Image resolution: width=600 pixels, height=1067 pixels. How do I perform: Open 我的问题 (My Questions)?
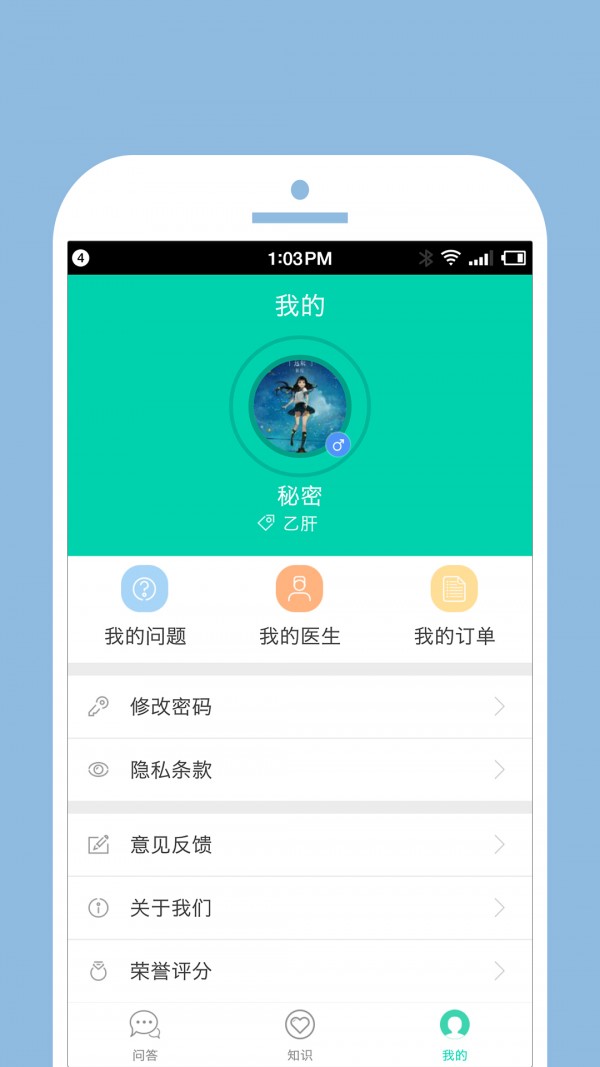pyautogui.click(x=145, y=606)
